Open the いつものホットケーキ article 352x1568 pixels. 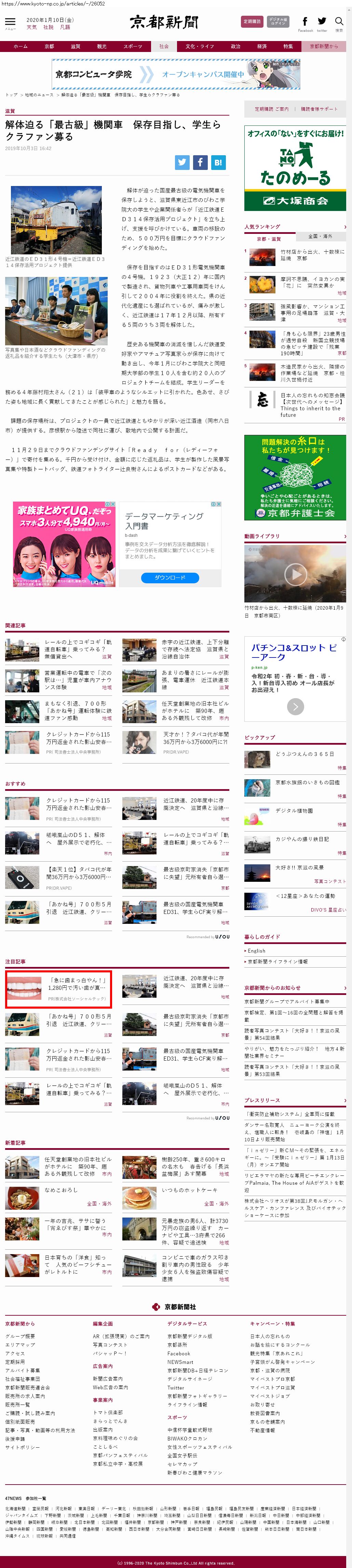(x=182, y=1190)
